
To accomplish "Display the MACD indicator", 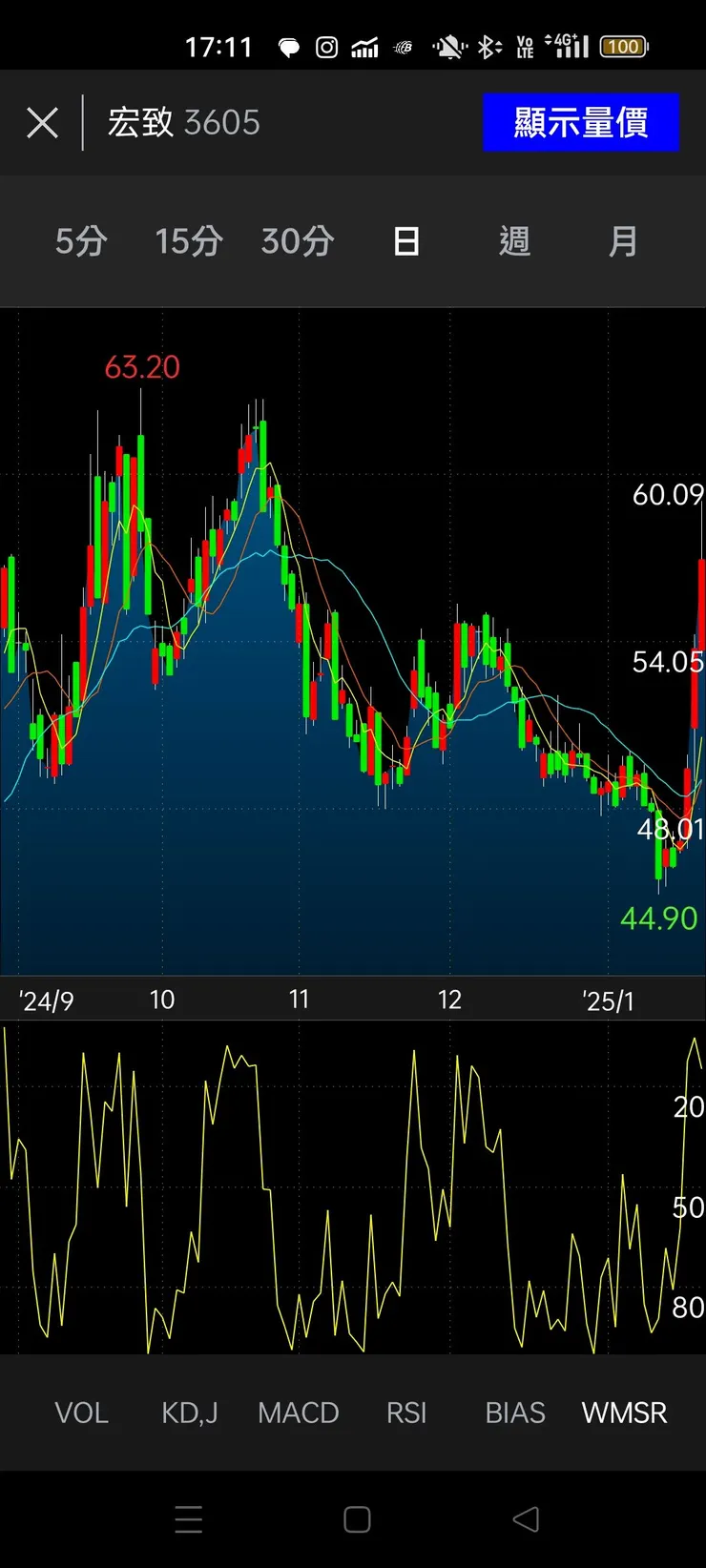I will point(298,1413).
